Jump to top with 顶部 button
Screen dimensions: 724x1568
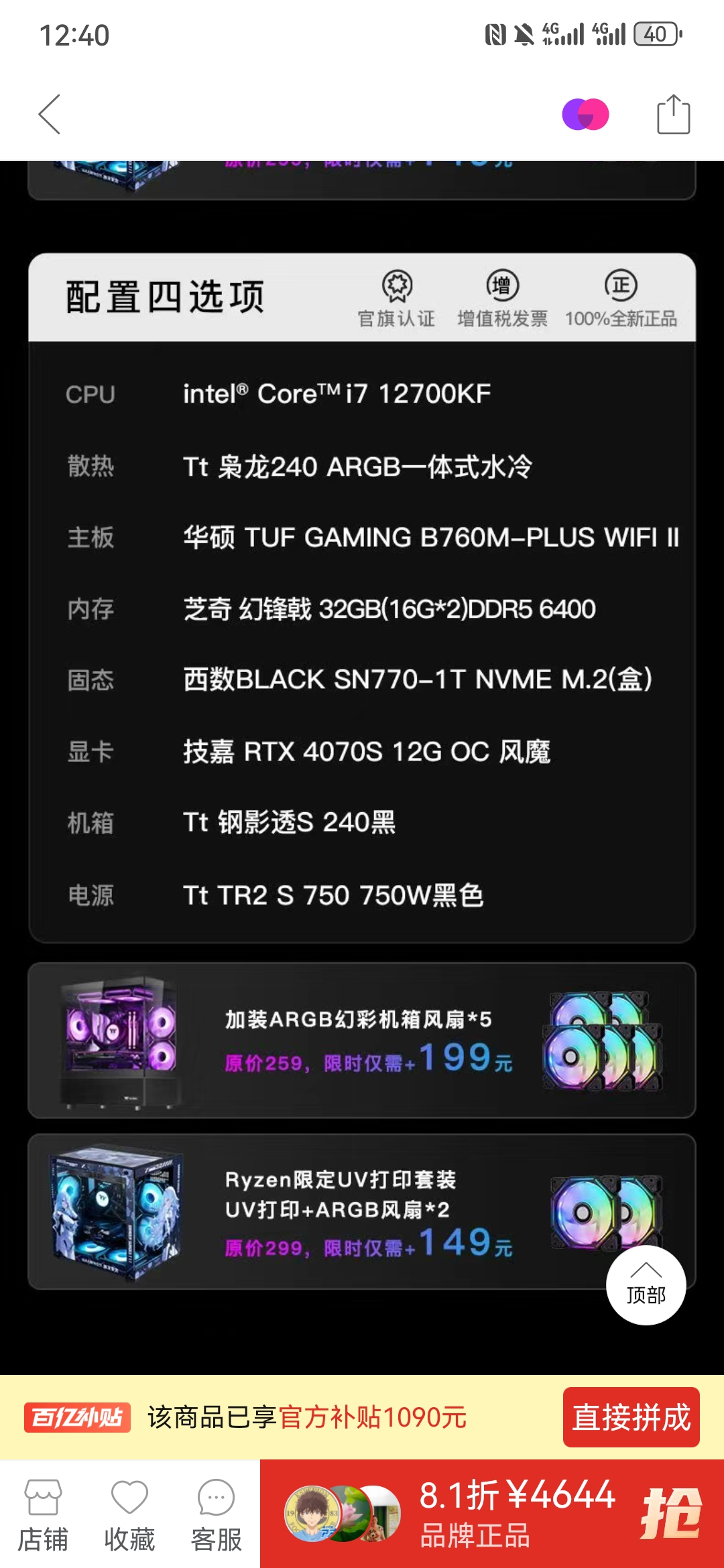coord(646,1285)
